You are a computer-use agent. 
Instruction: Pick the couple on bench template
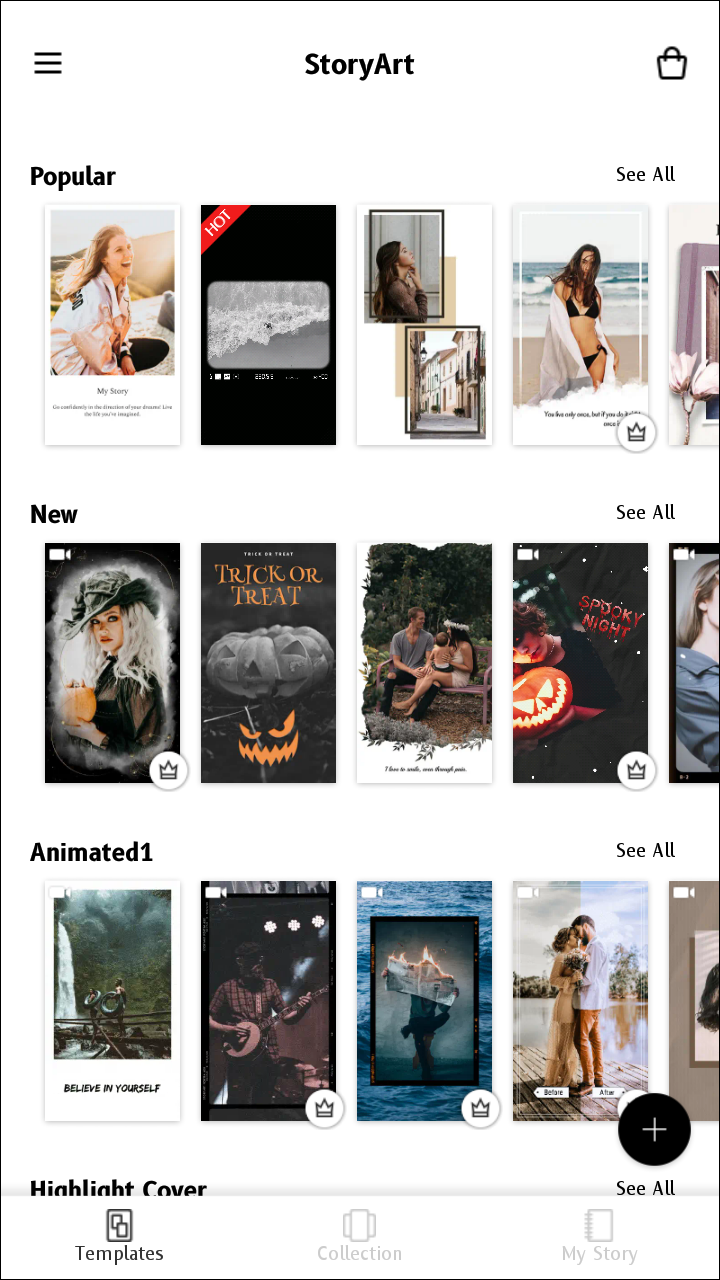(x=424, y=662)
